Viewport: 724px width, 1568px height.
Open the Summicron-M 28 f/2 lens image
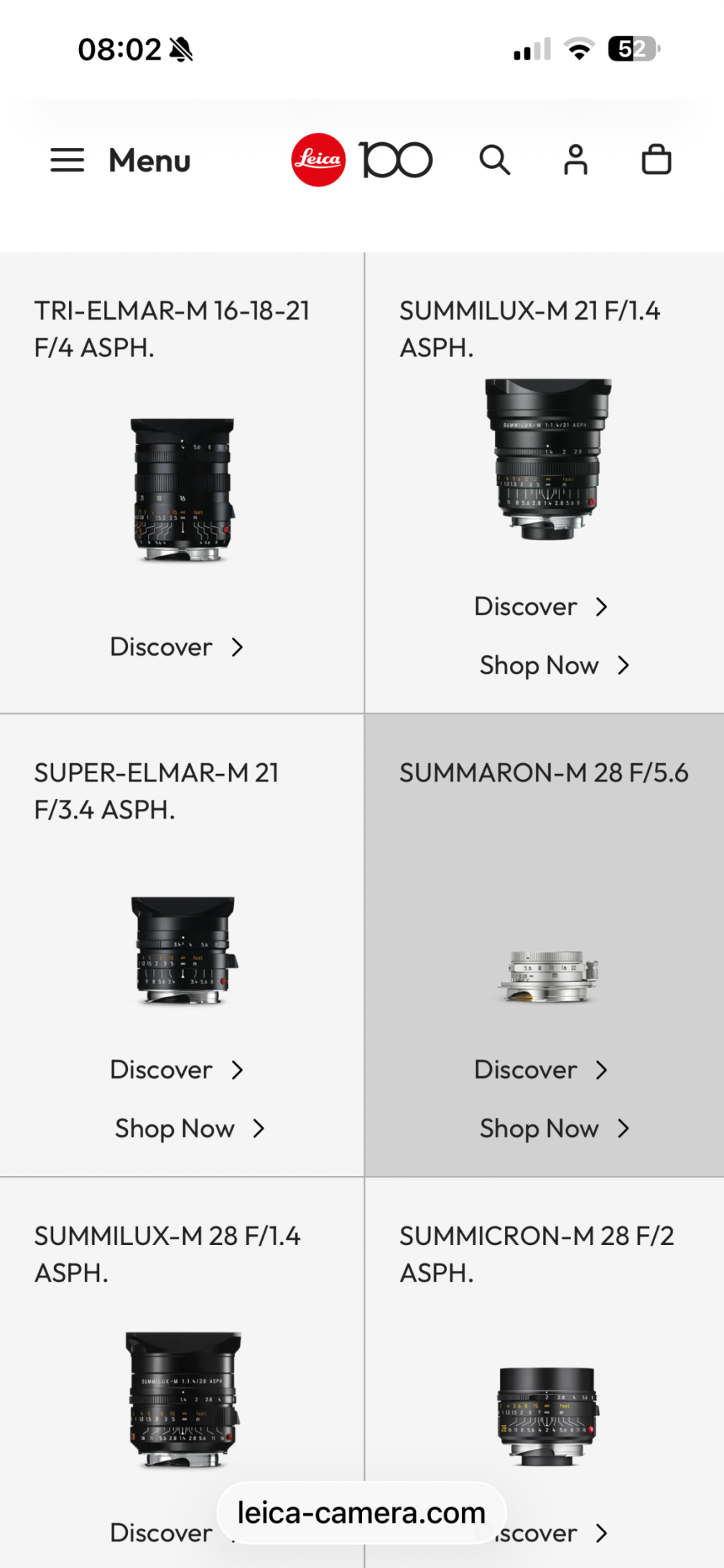coord(548,1416)
